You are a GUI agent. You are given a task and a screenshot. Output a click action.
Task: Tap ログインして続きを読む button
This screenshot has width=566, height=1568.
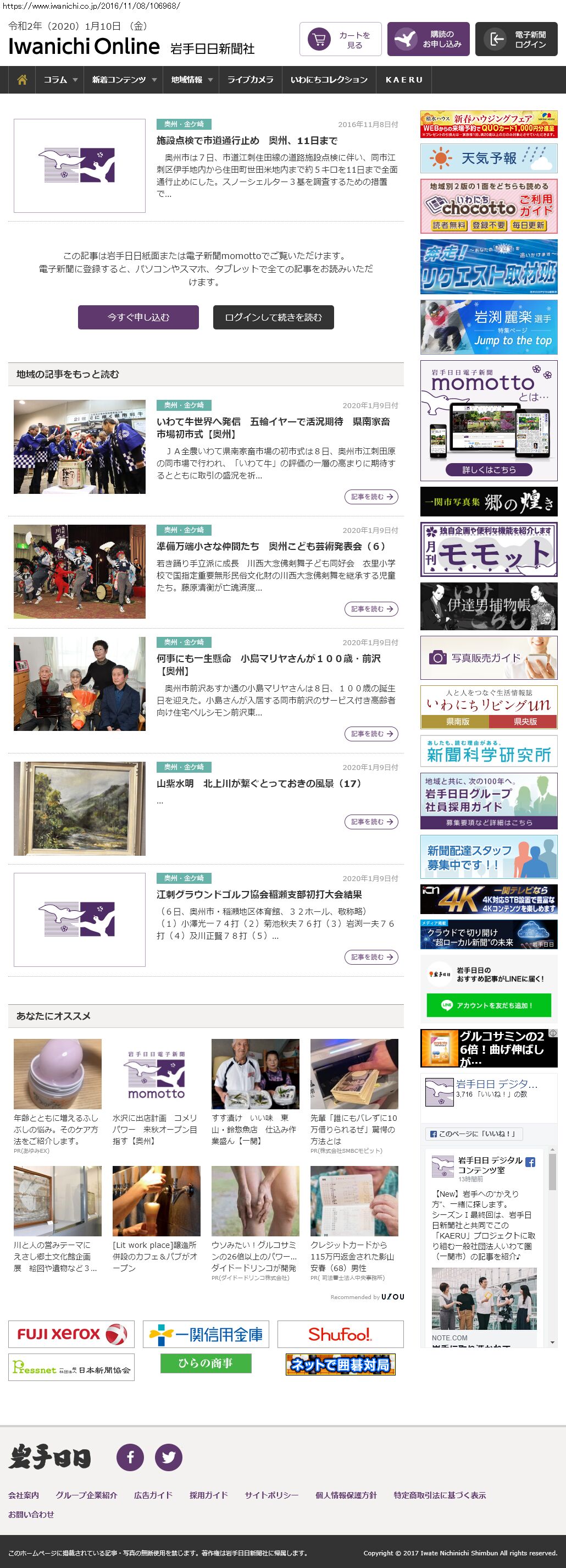pos(273,317)
